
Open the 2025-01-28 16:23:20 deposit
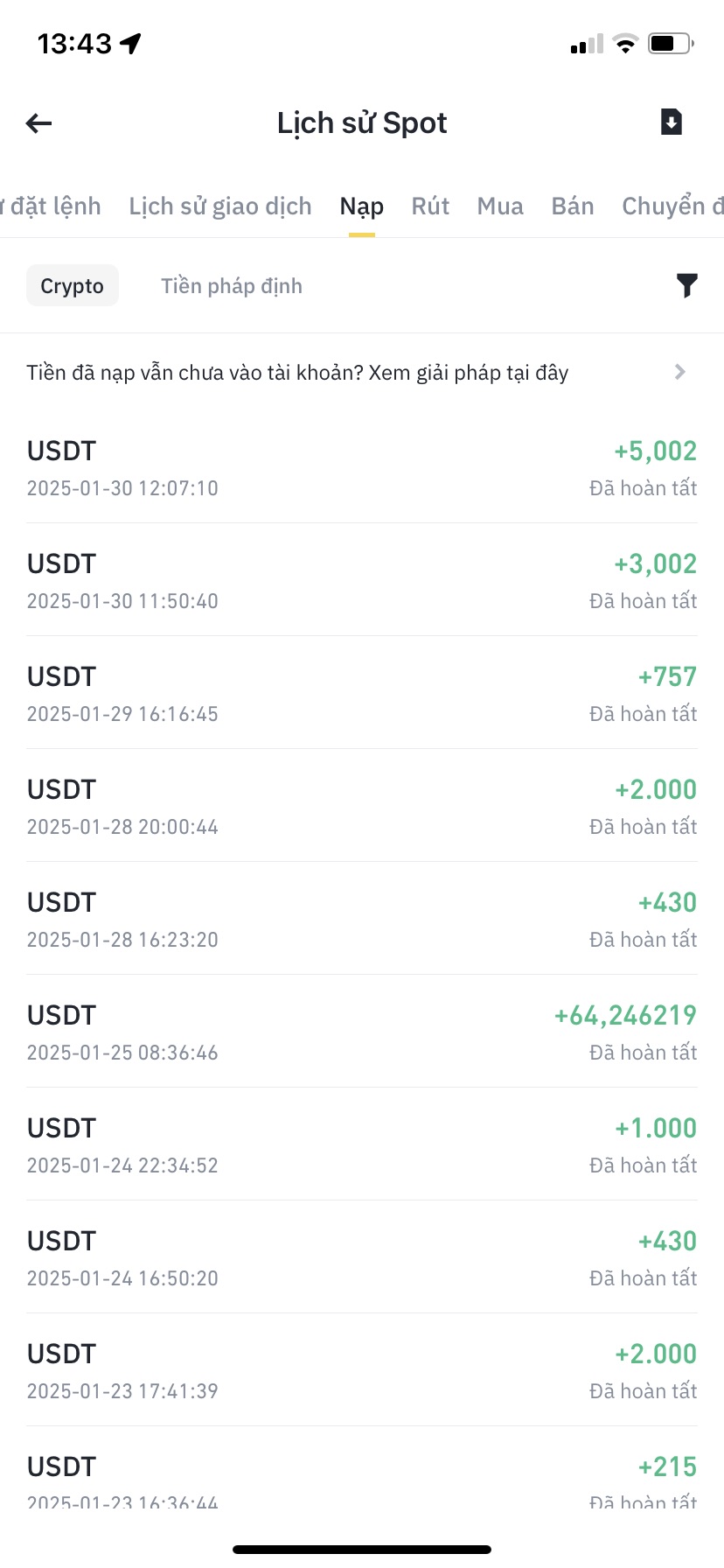coord(362,920)
